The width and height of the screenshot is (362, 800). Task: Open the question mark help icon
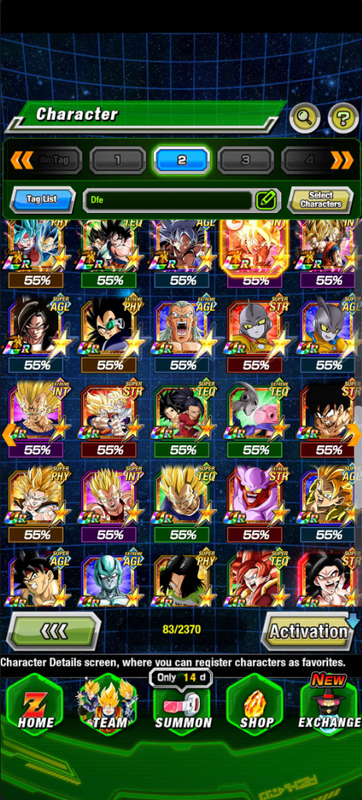pyautogui.click(x=343, y=118)
